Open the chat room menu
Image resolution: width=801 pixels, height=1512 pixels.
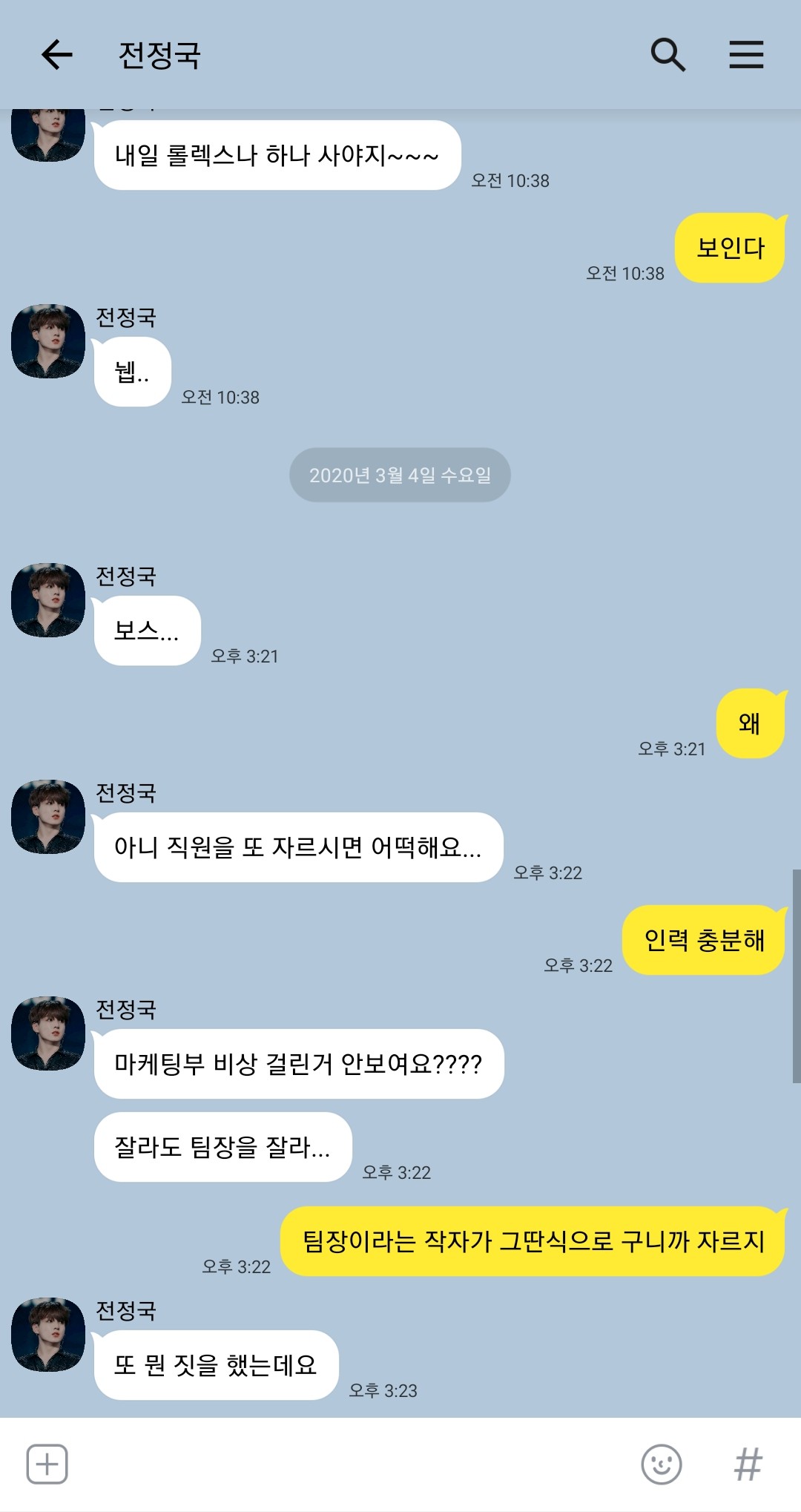coord(746,55)
